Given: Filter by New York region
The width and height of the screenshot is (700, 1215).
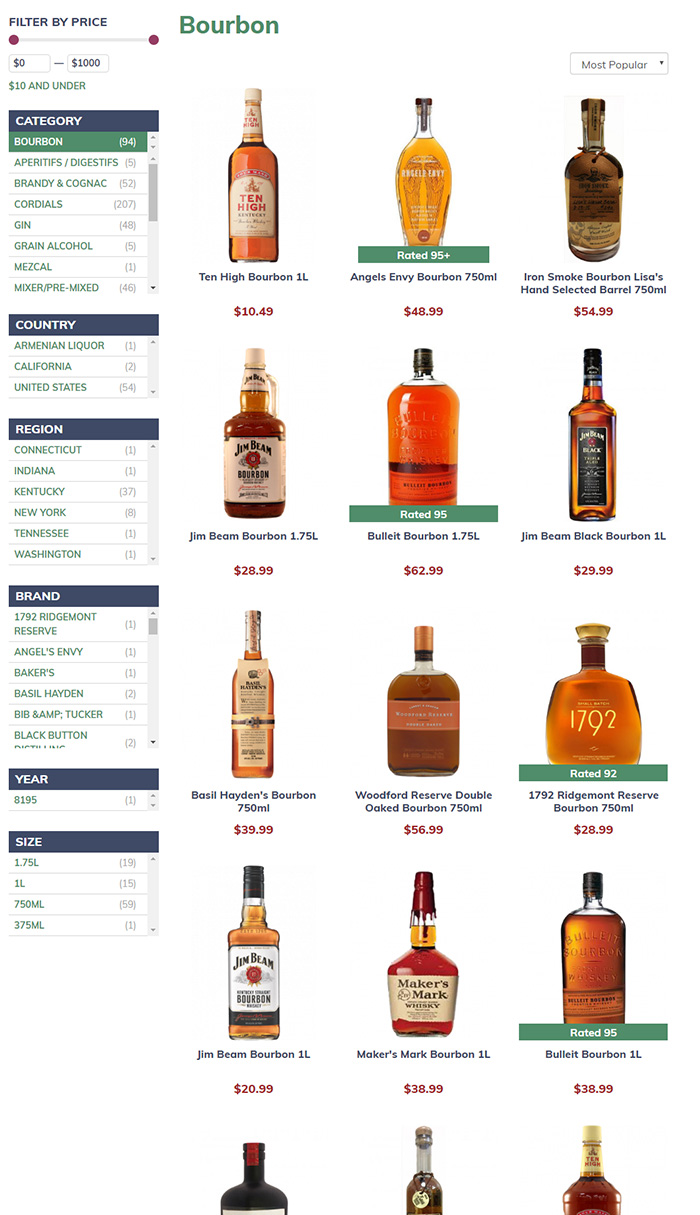Looking at the screenshot, I should tap(40, 513).
